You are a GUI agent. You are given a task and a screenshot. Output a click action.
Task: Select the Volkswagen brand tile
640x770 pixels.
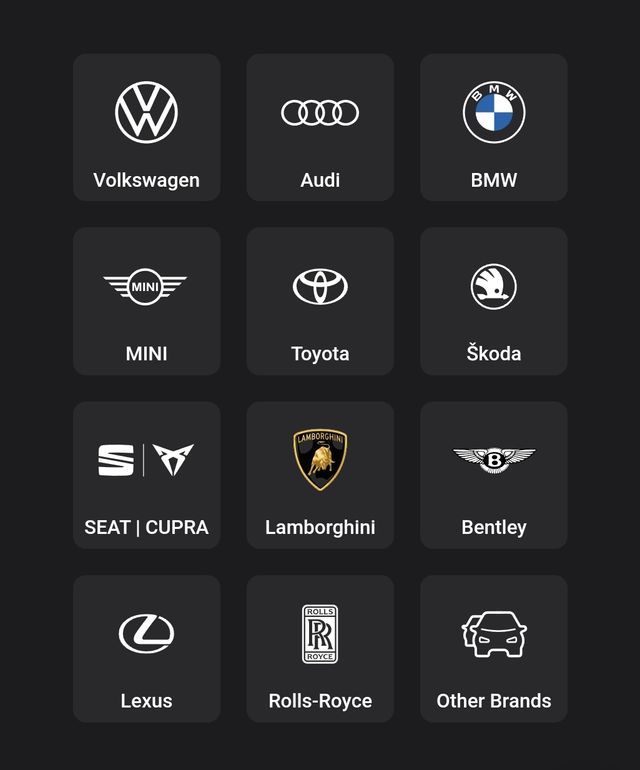(x=146, y=128)
